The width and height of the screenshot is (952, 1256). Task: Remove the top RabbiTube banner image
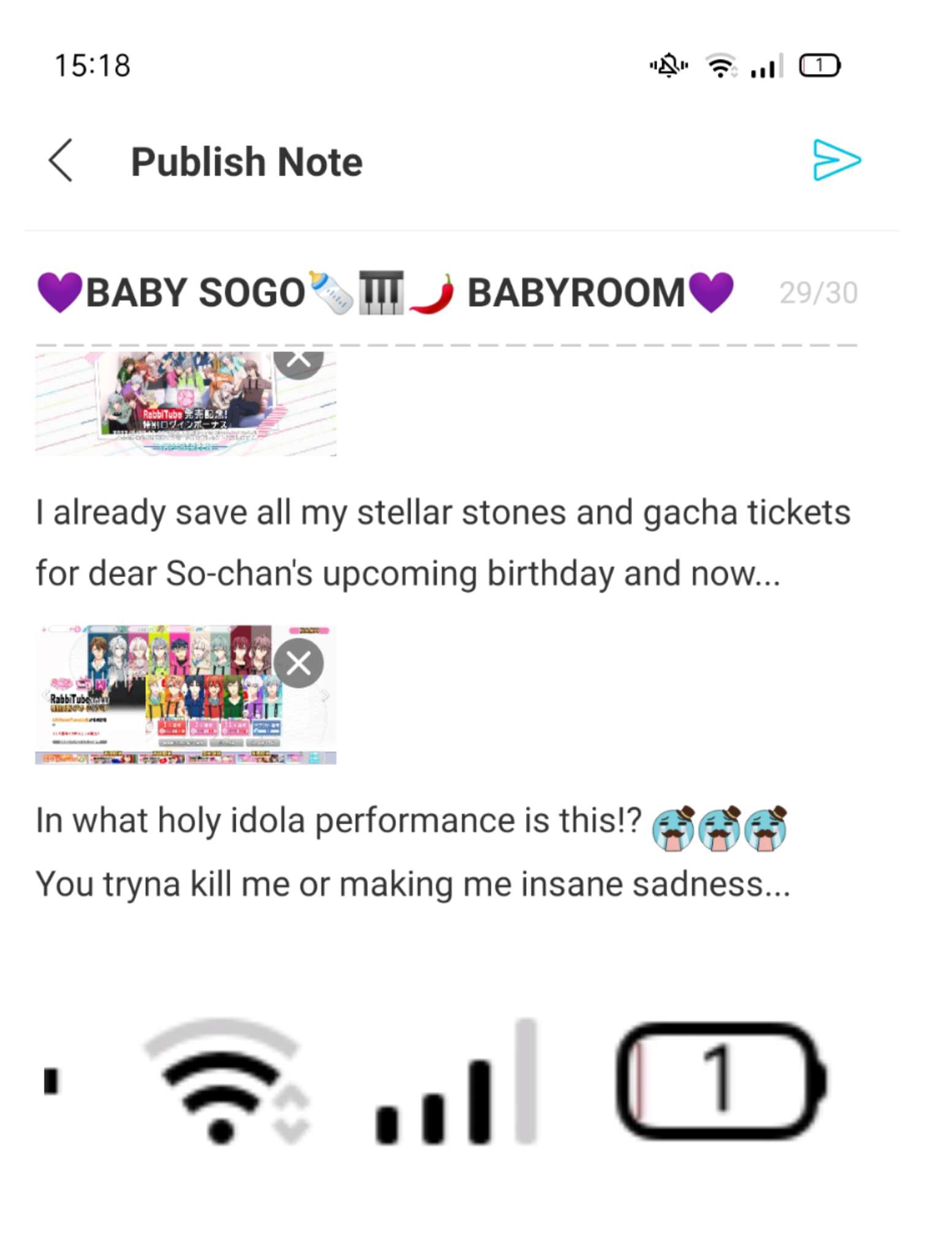(x=299, y=361)
